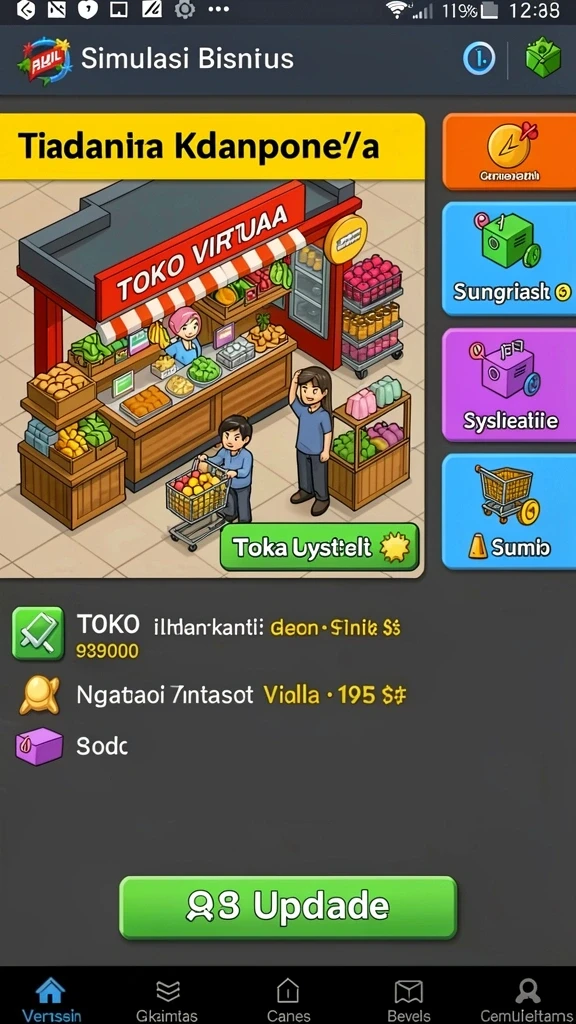Open the purple Syslieatiie tile

509,385
